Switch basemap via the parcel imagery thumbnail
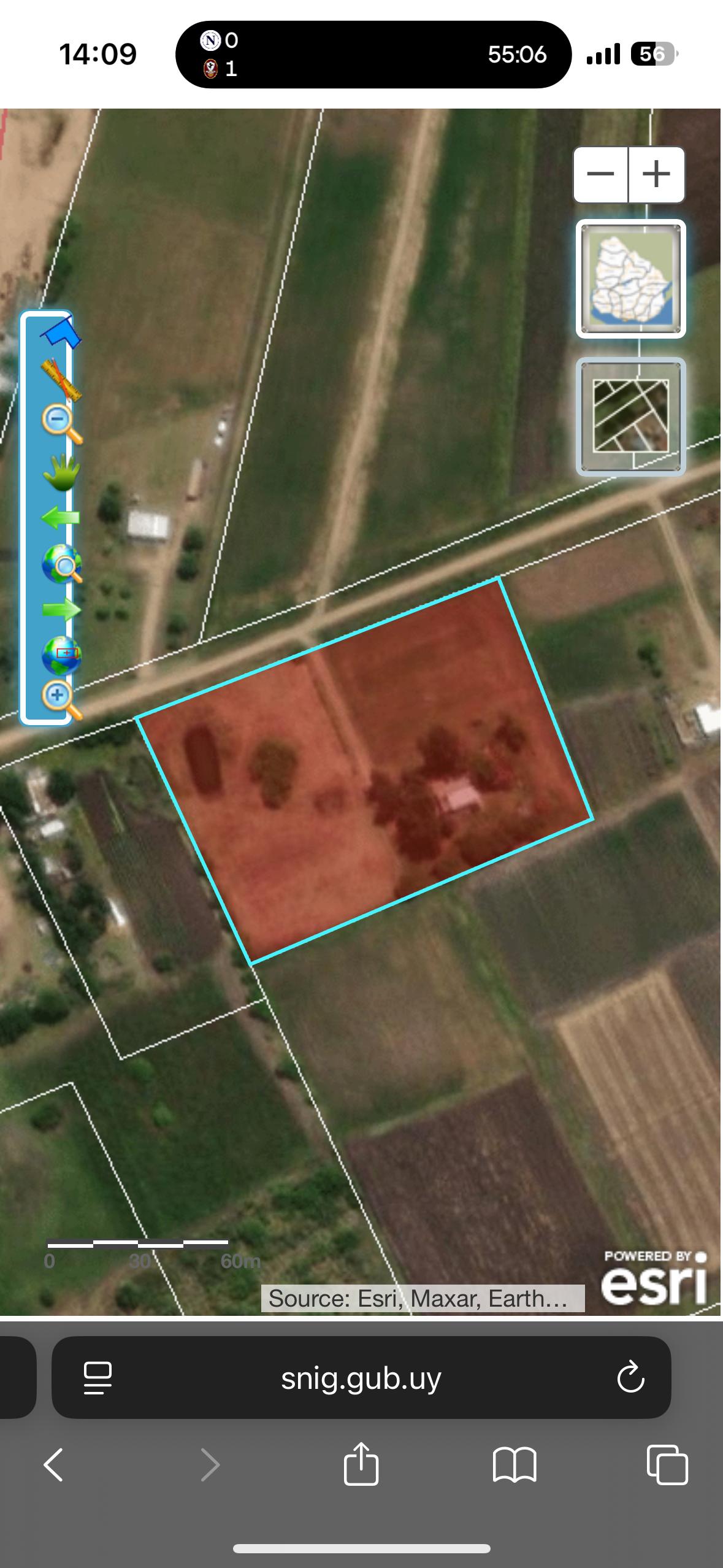The image size is (723, 1568). tap(630, 417)
